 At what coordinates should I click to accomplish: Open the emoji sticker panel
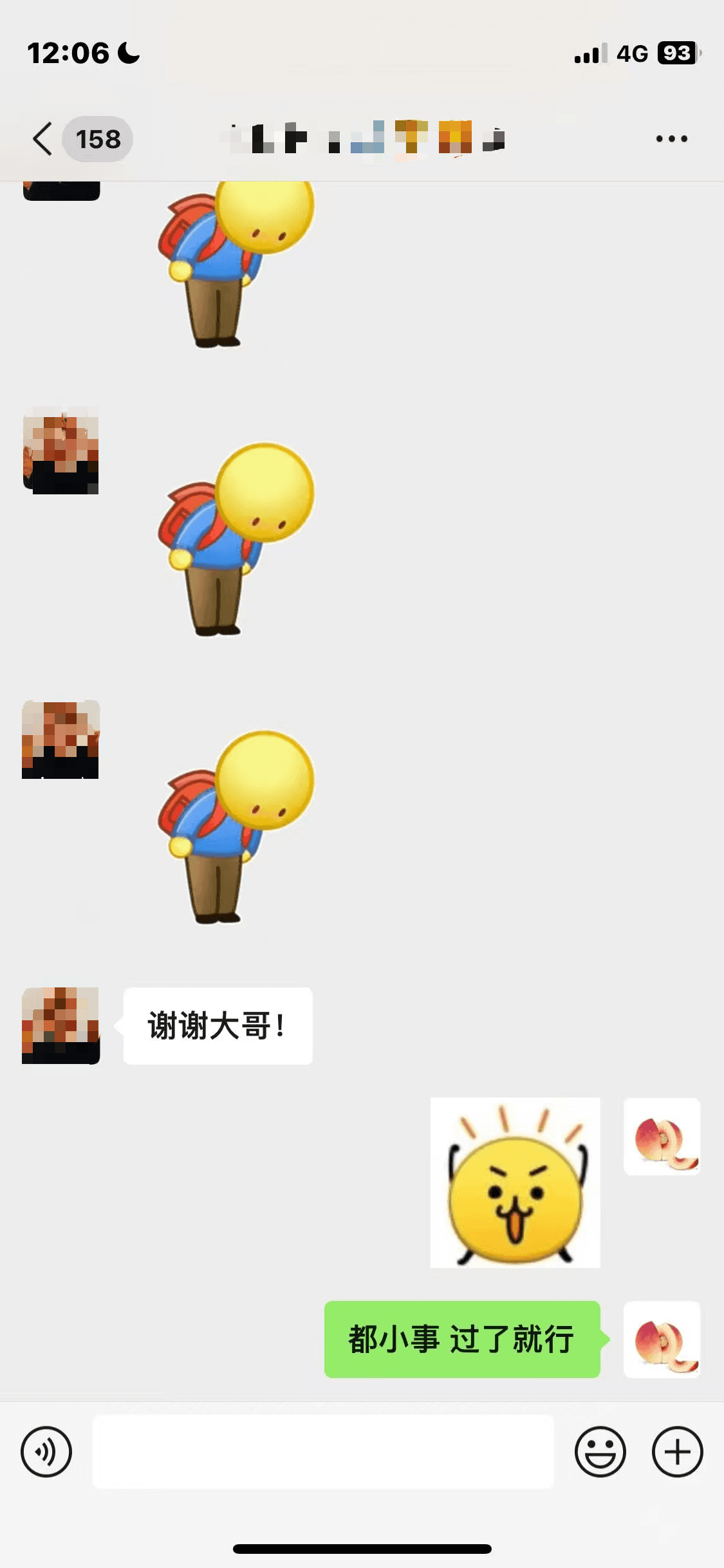(x=600, y=1451)
